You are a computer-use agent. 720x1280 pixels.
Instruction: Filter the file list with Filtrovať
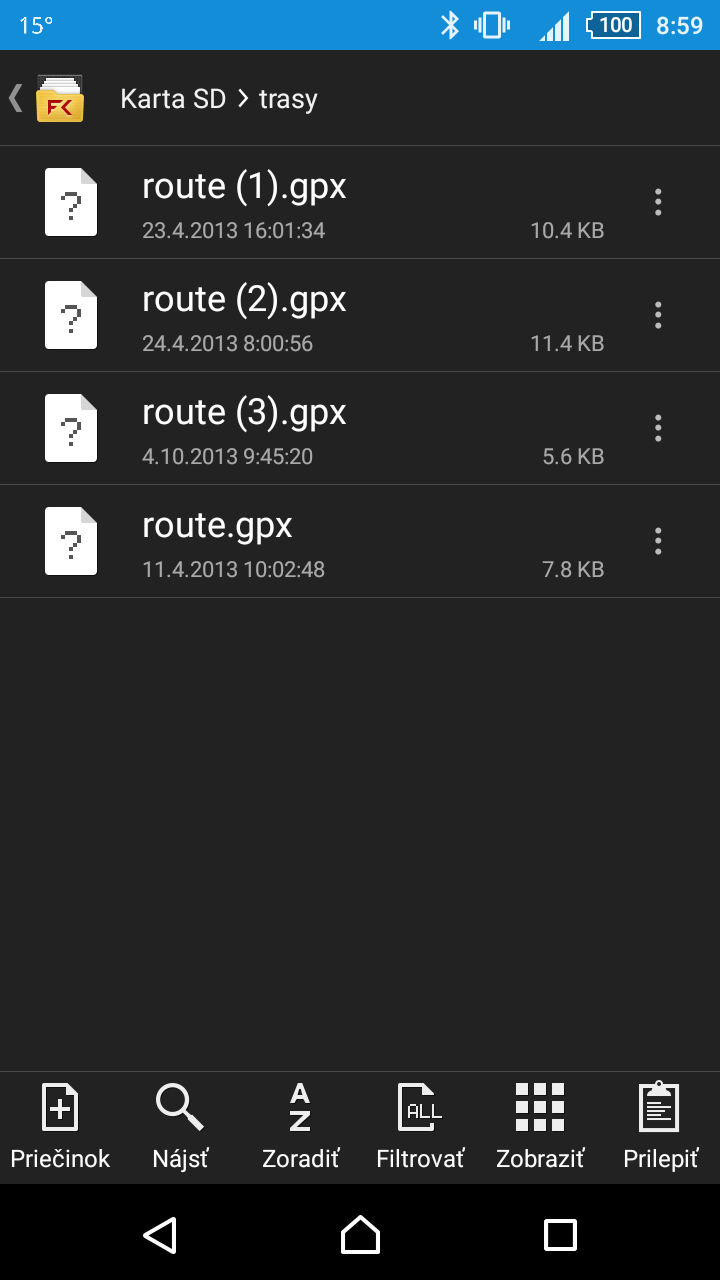tap(420, 1126)
